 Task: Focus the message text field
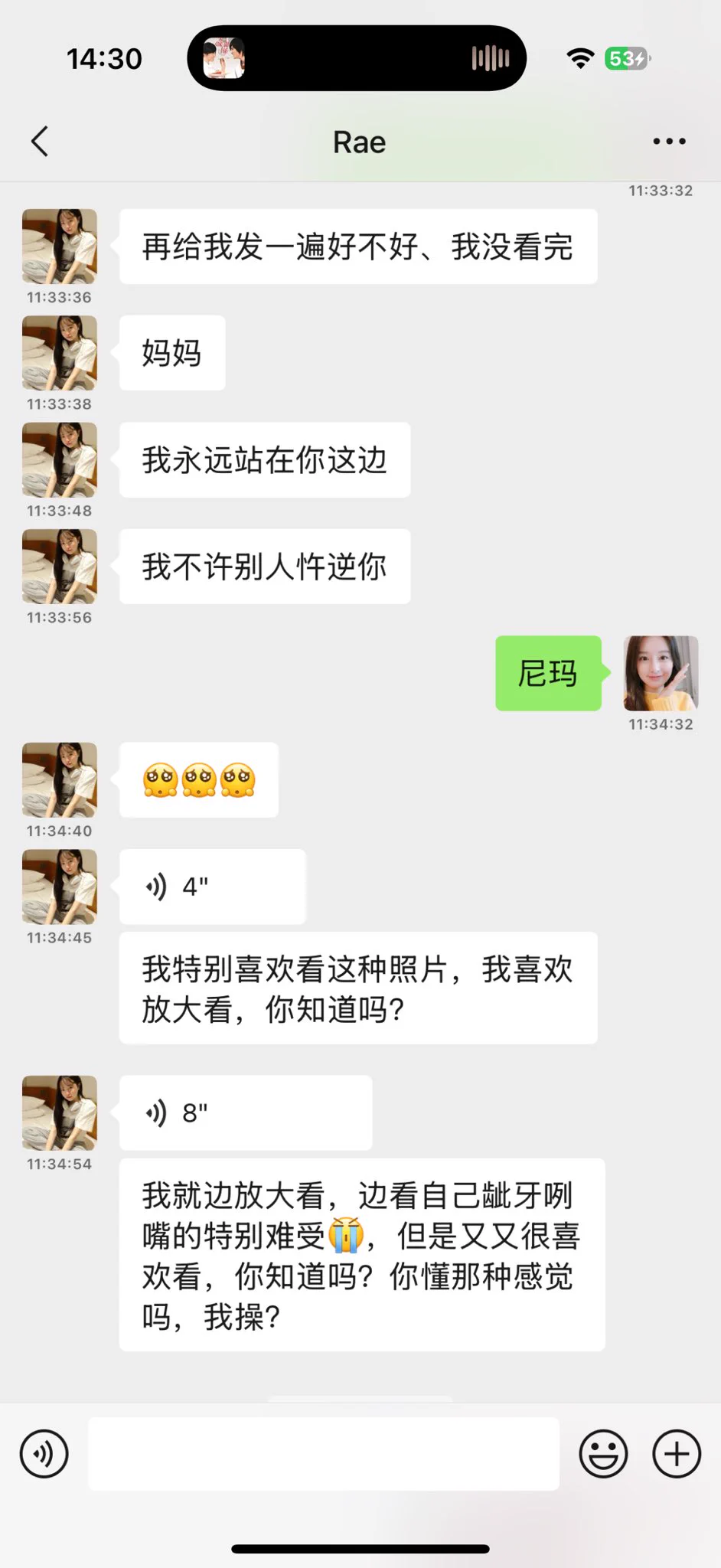pos(323,1453)
